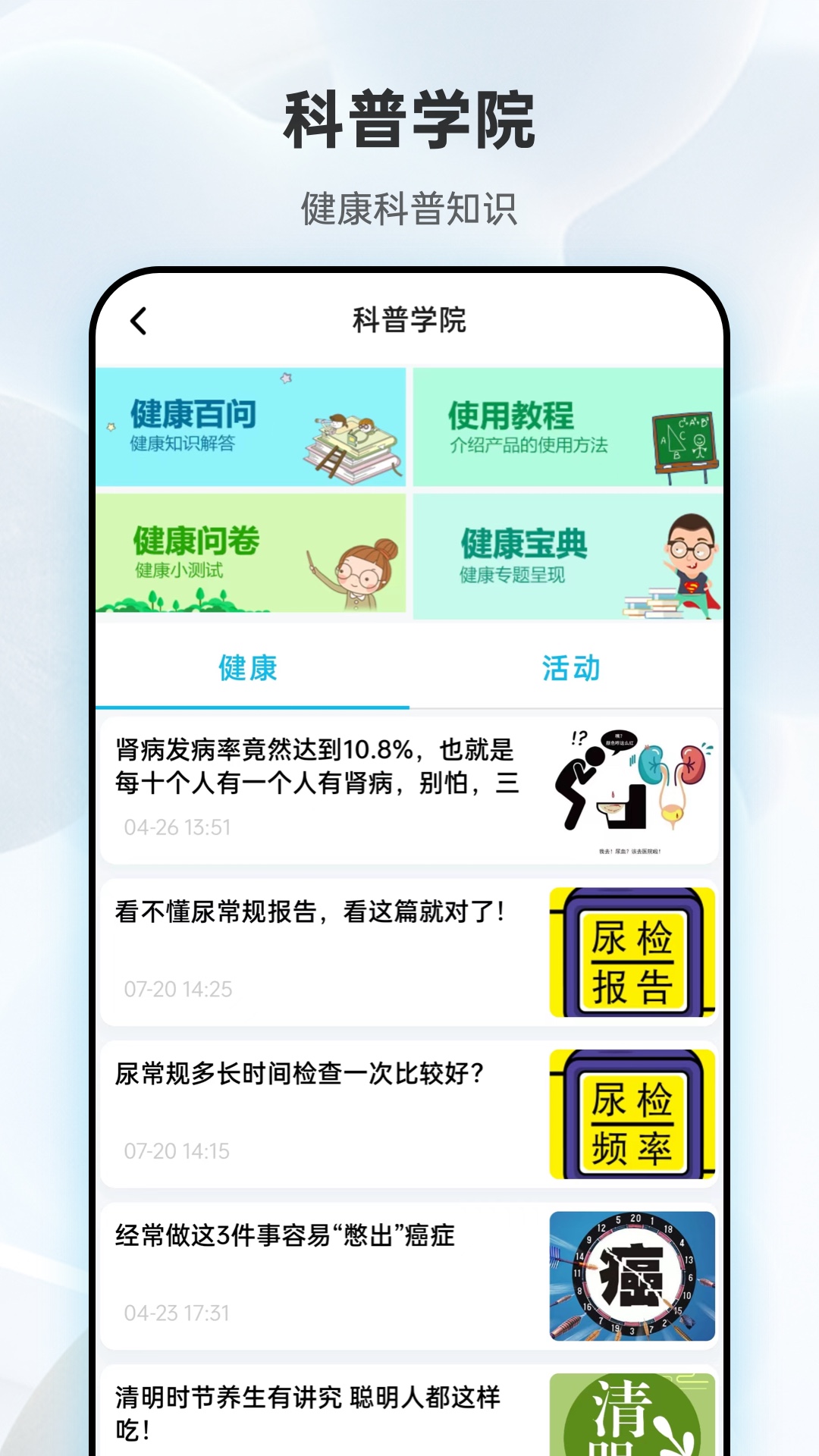Tap the 尿检报告 yellow thumbnail image

631,951
